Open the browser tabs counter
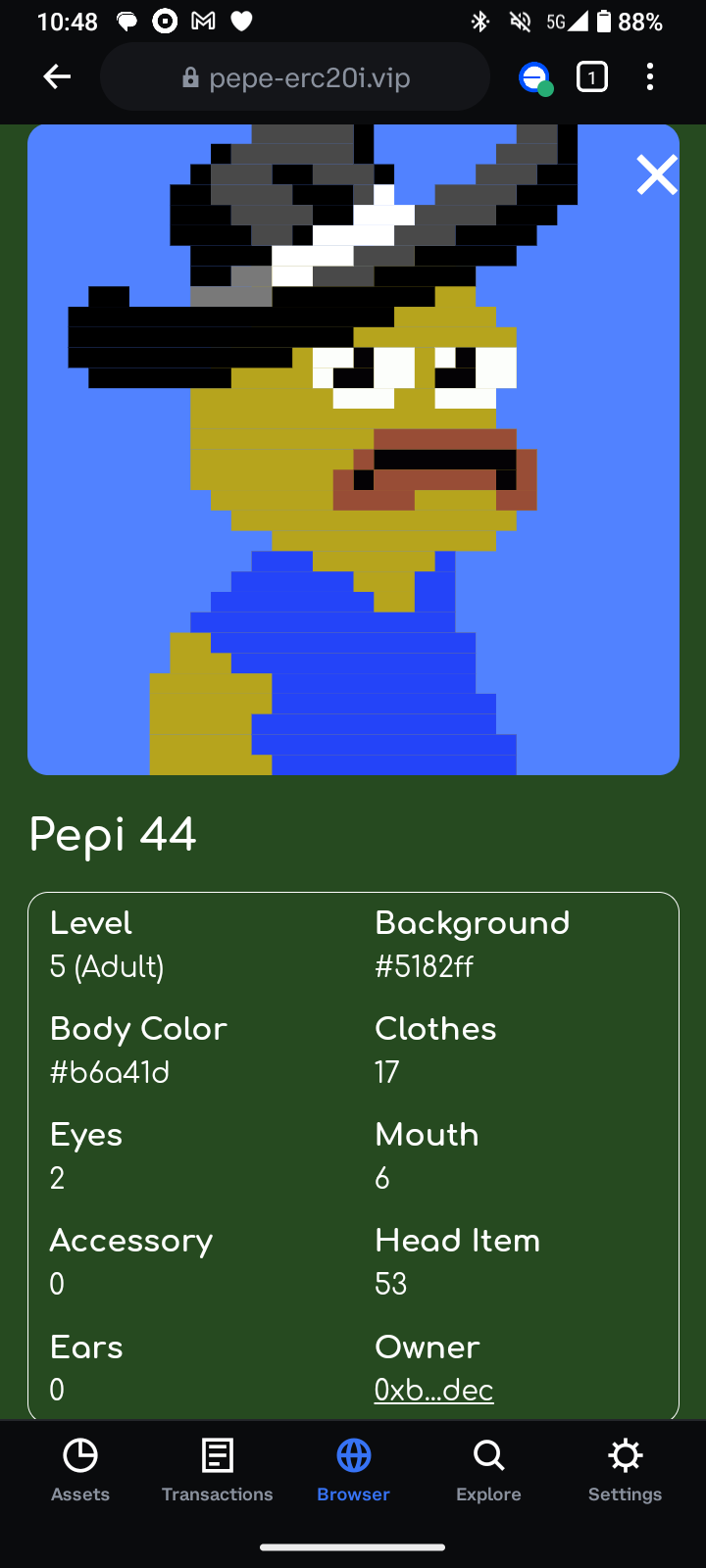Screen dimensions: 706x1568 point(591,77)
